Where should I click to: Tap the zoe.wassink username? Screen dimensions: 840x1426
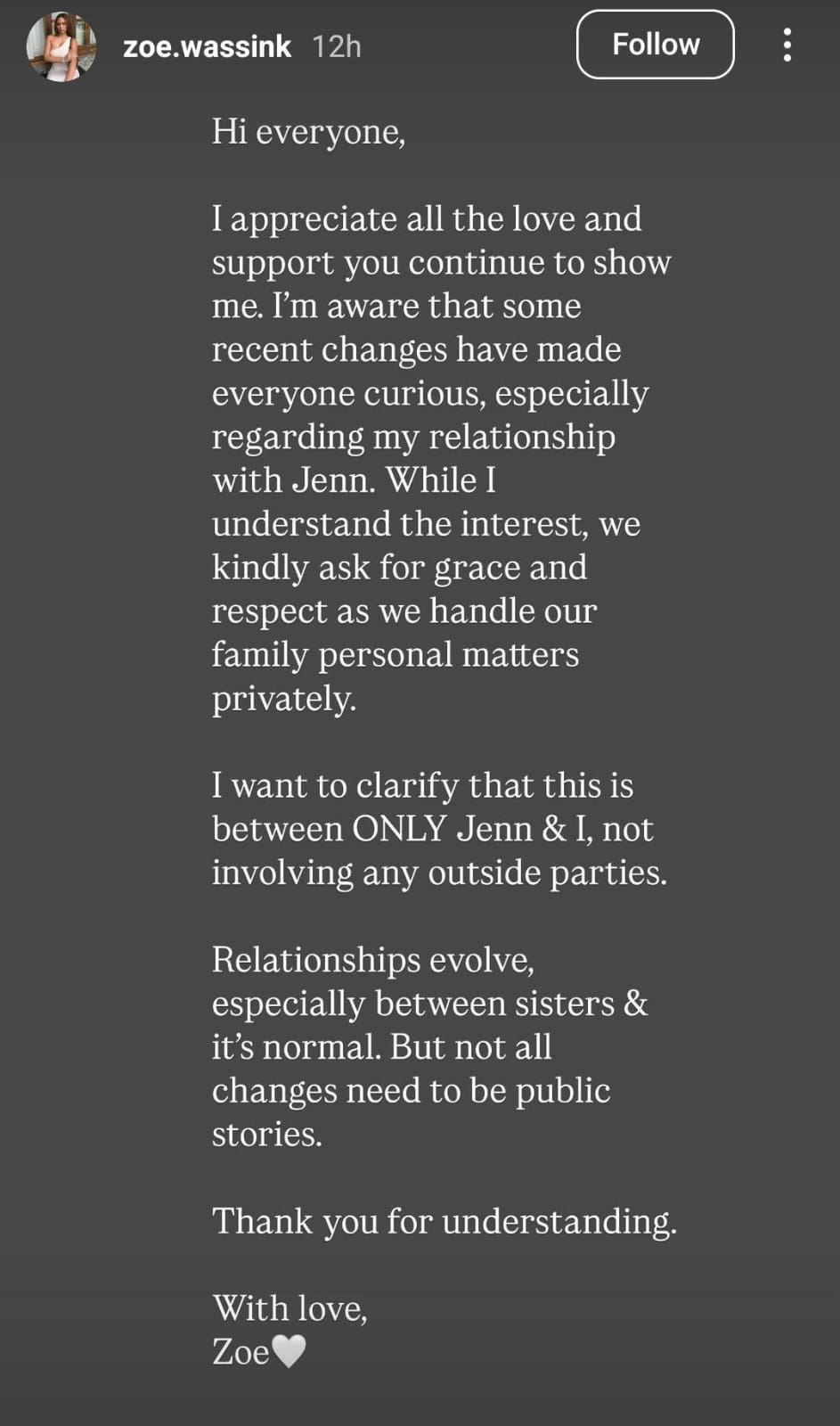pyautogui.click(x=207, y=46)
